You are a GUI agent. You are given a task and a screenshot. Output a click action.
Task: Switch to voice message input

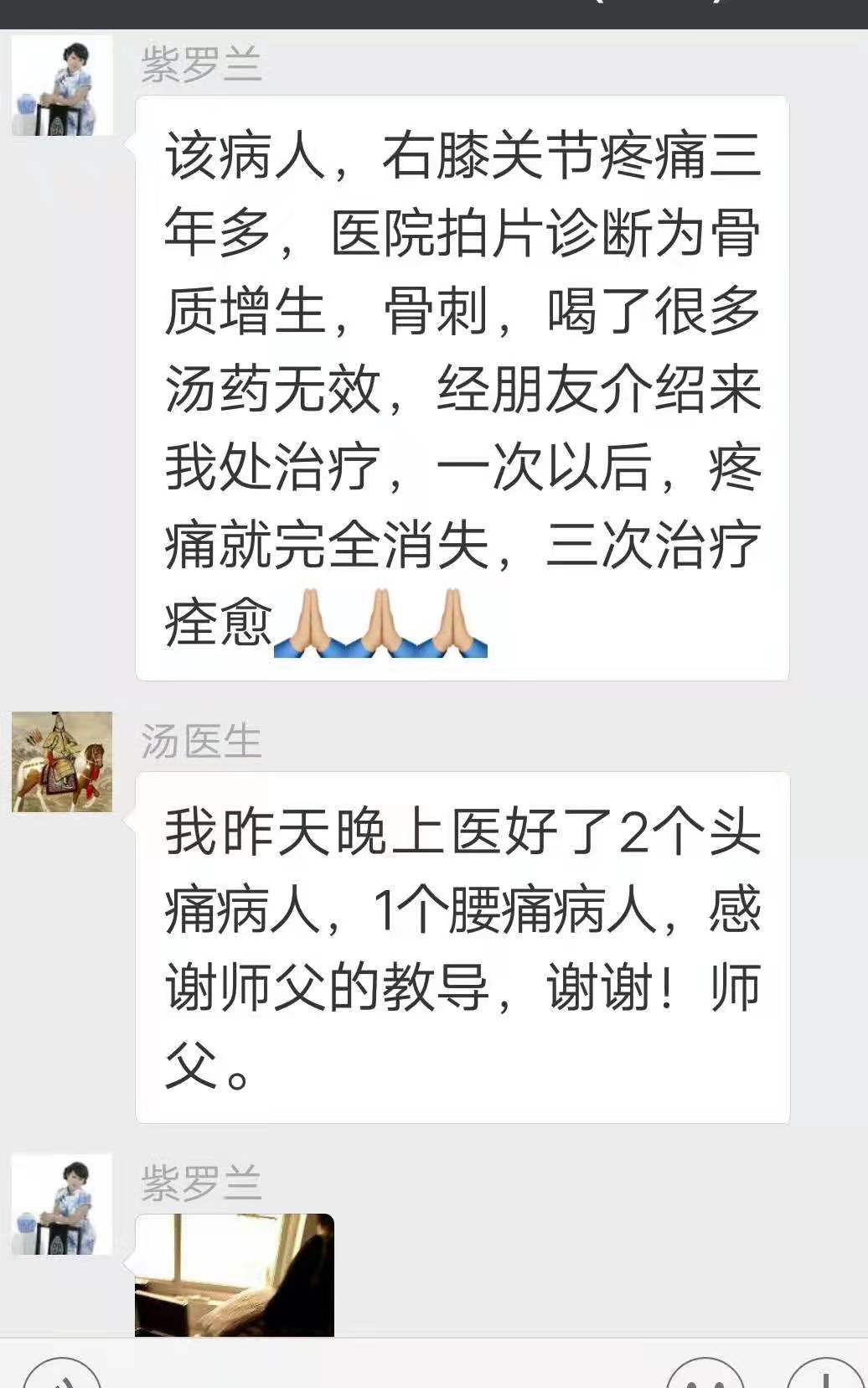61,1376
